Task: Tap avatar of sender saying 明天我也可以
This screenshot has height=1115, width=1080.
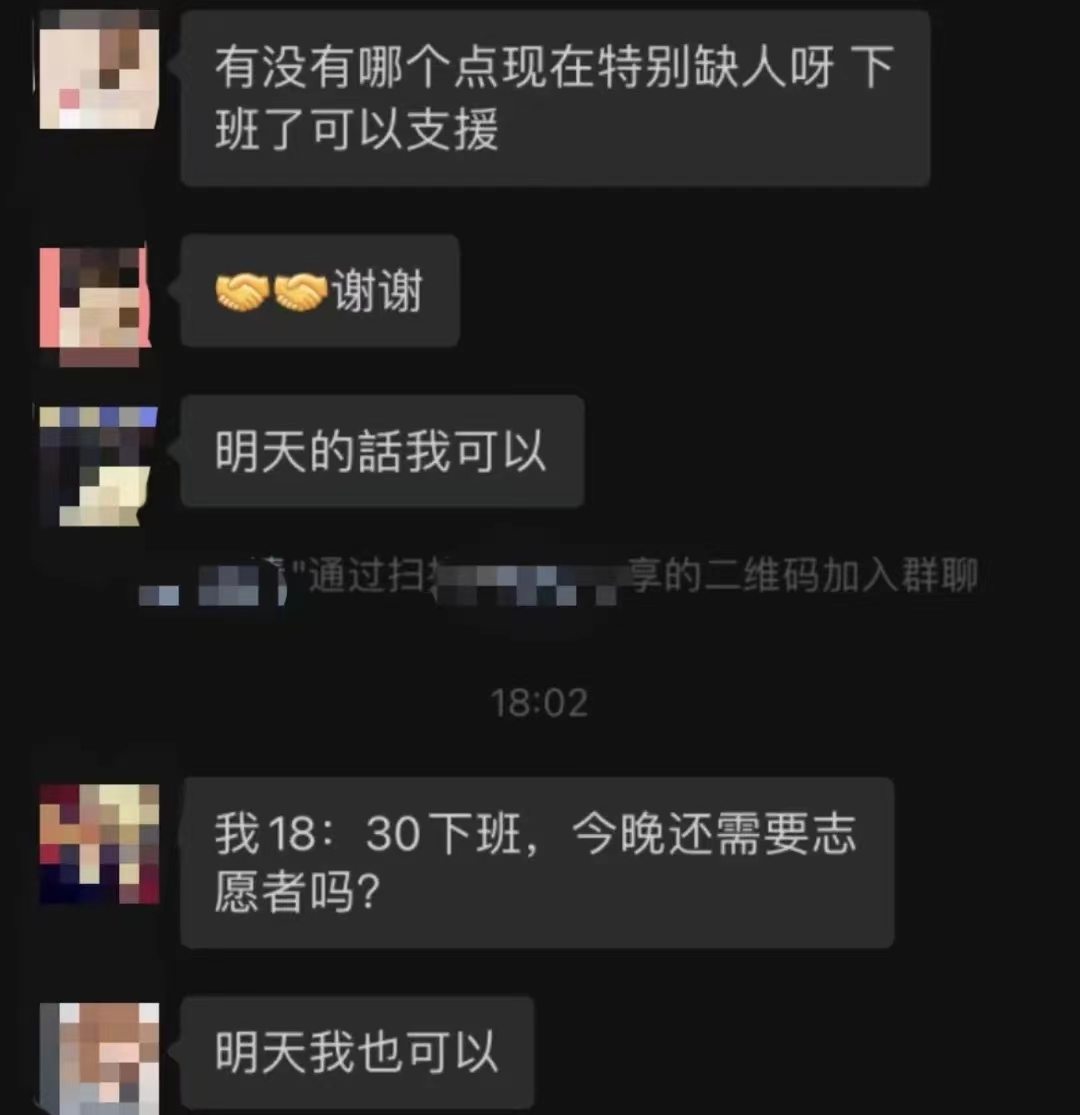Action: coord(99,1060)
